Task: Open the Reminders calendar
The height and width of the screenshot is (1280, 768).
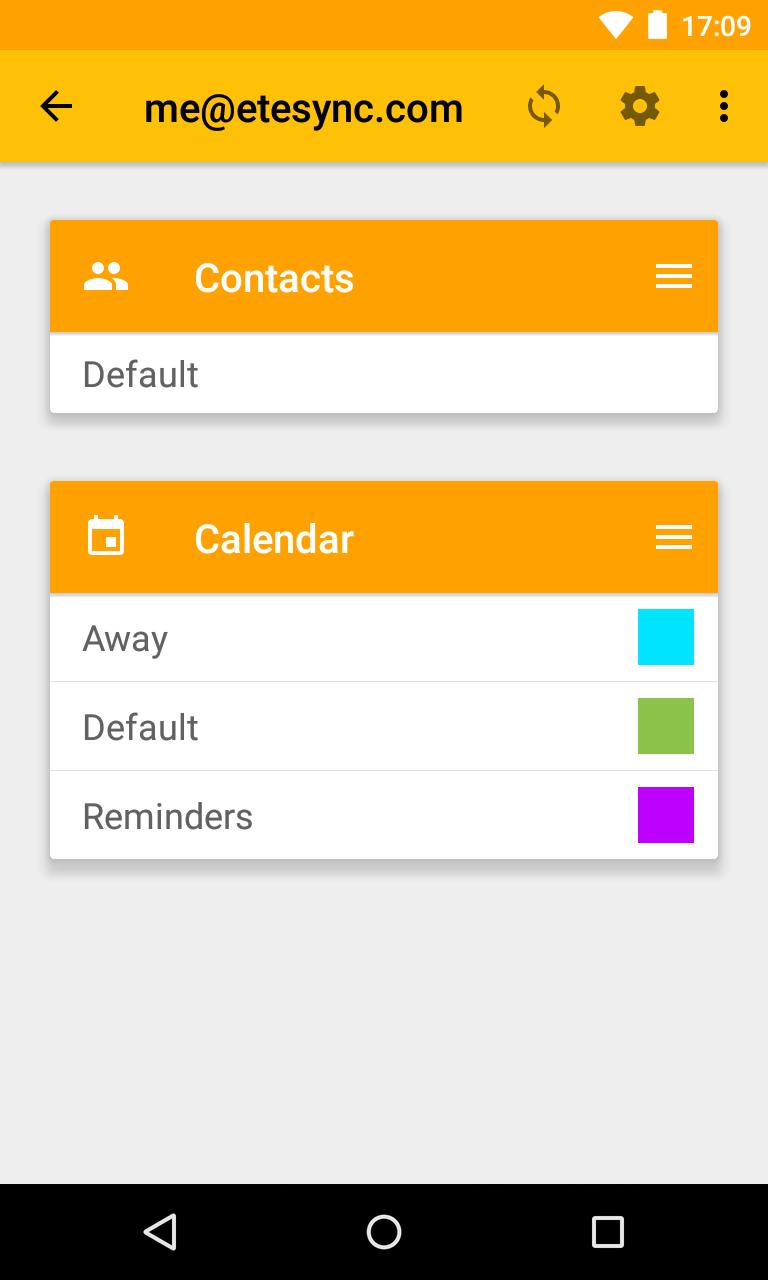Action: pyautogui.click(x=384, y=816)
